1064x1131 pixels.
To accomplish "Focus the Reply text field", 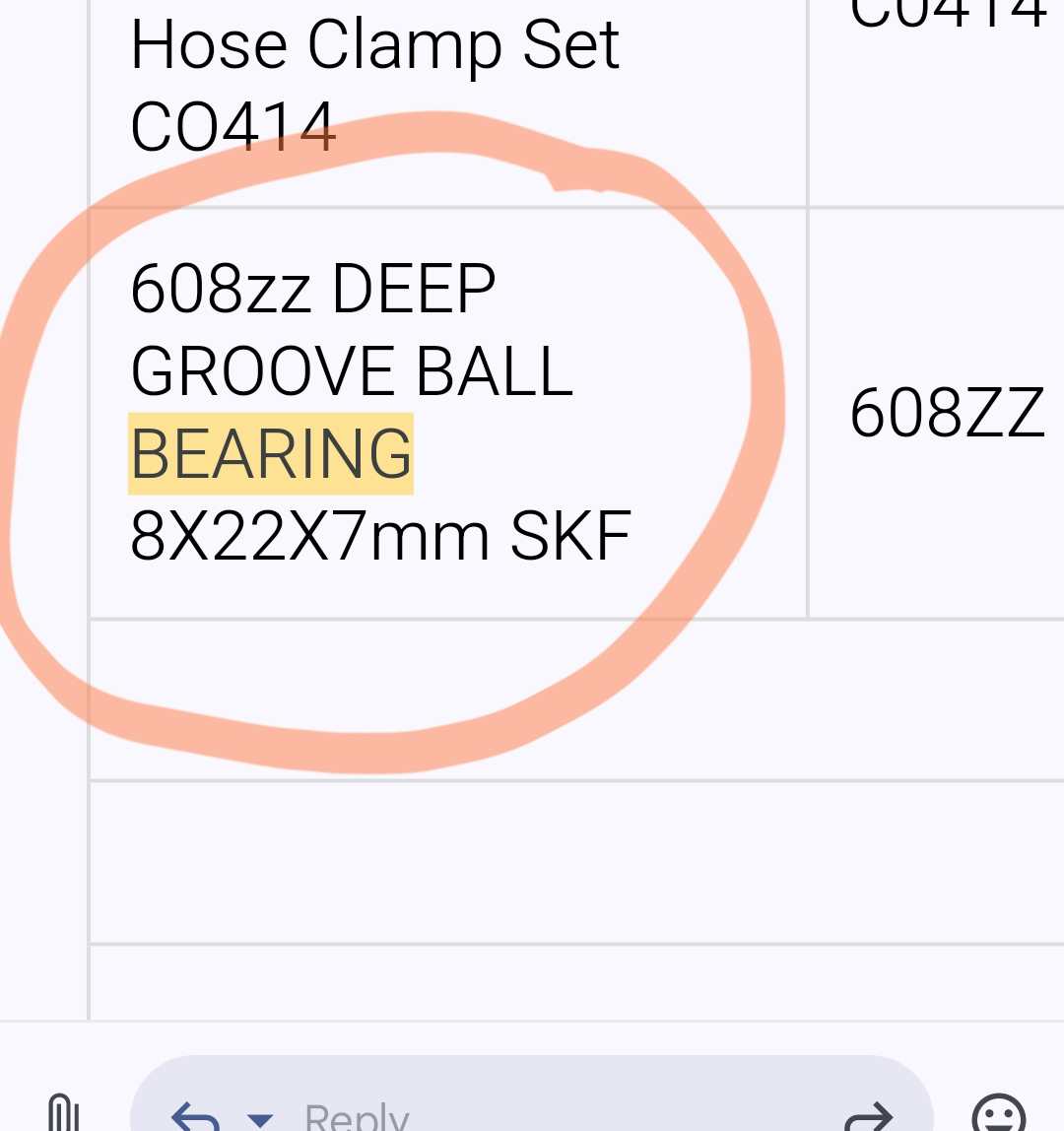I will (532, 1094).
